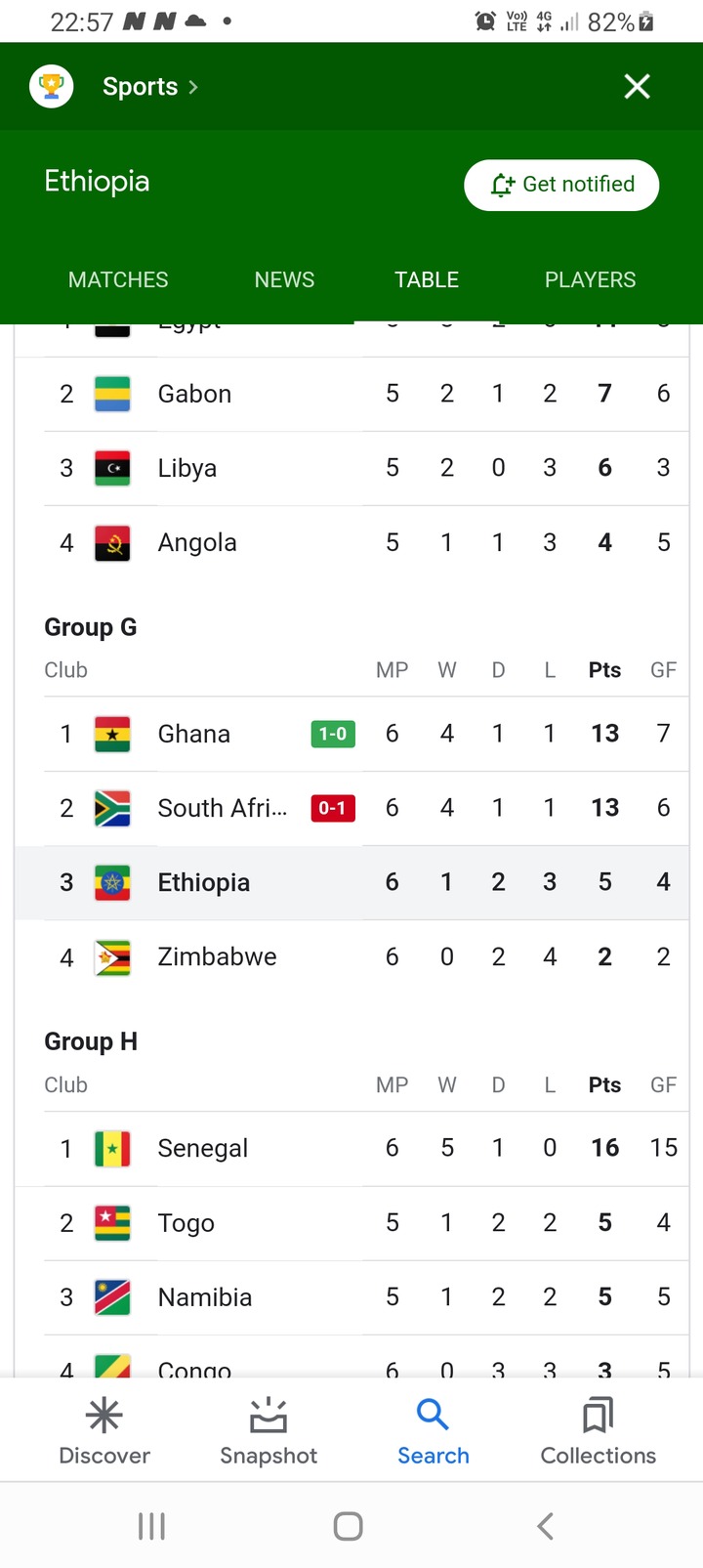Switch to the News tab
Image resolution: width=703 pixels, height=1568 pixels.
[x=284, y=279]
